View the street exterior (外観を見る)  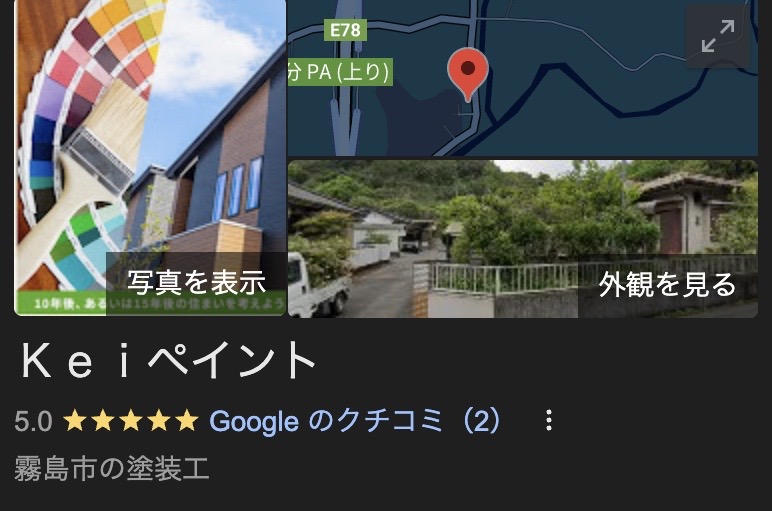click(x=667, y=285)
